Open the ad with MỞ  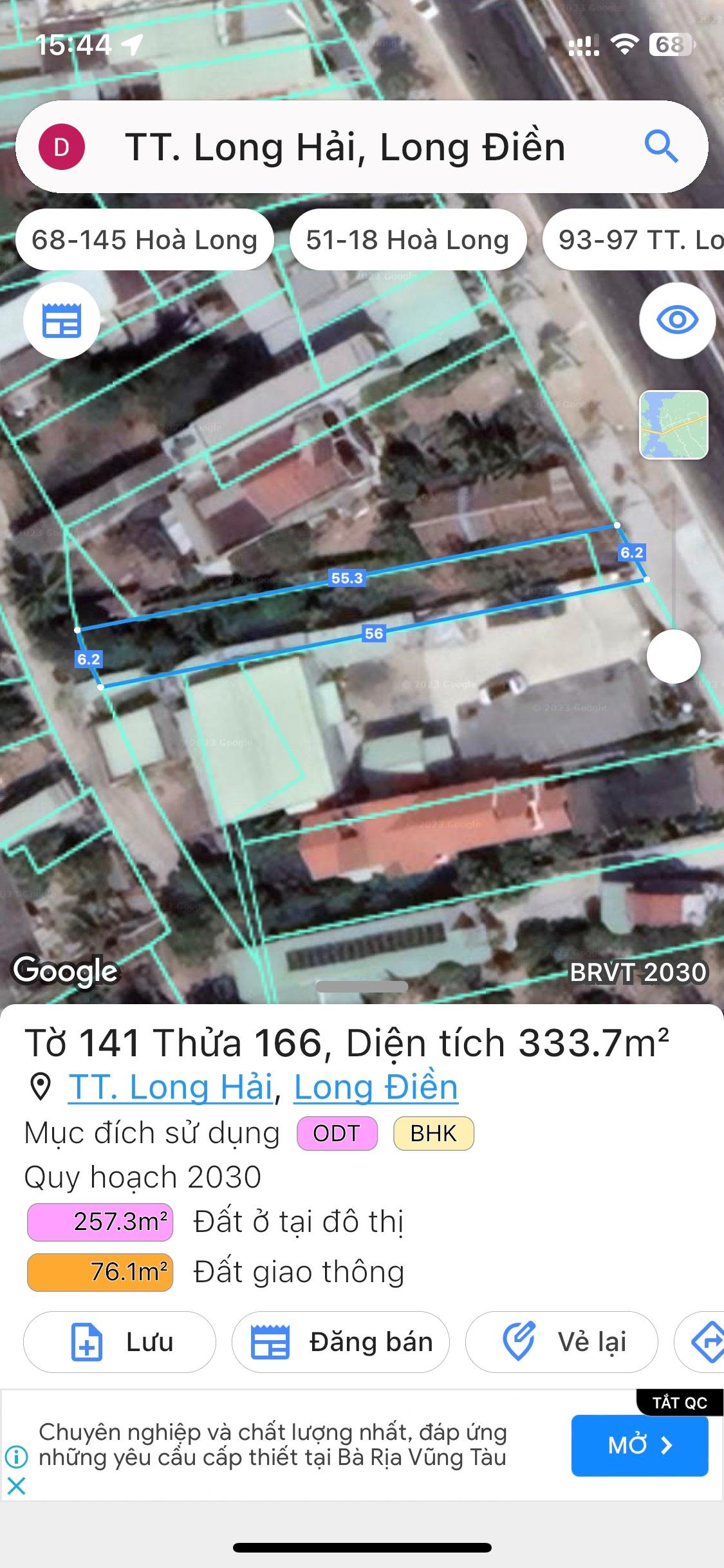click(x=640, y=1445)
